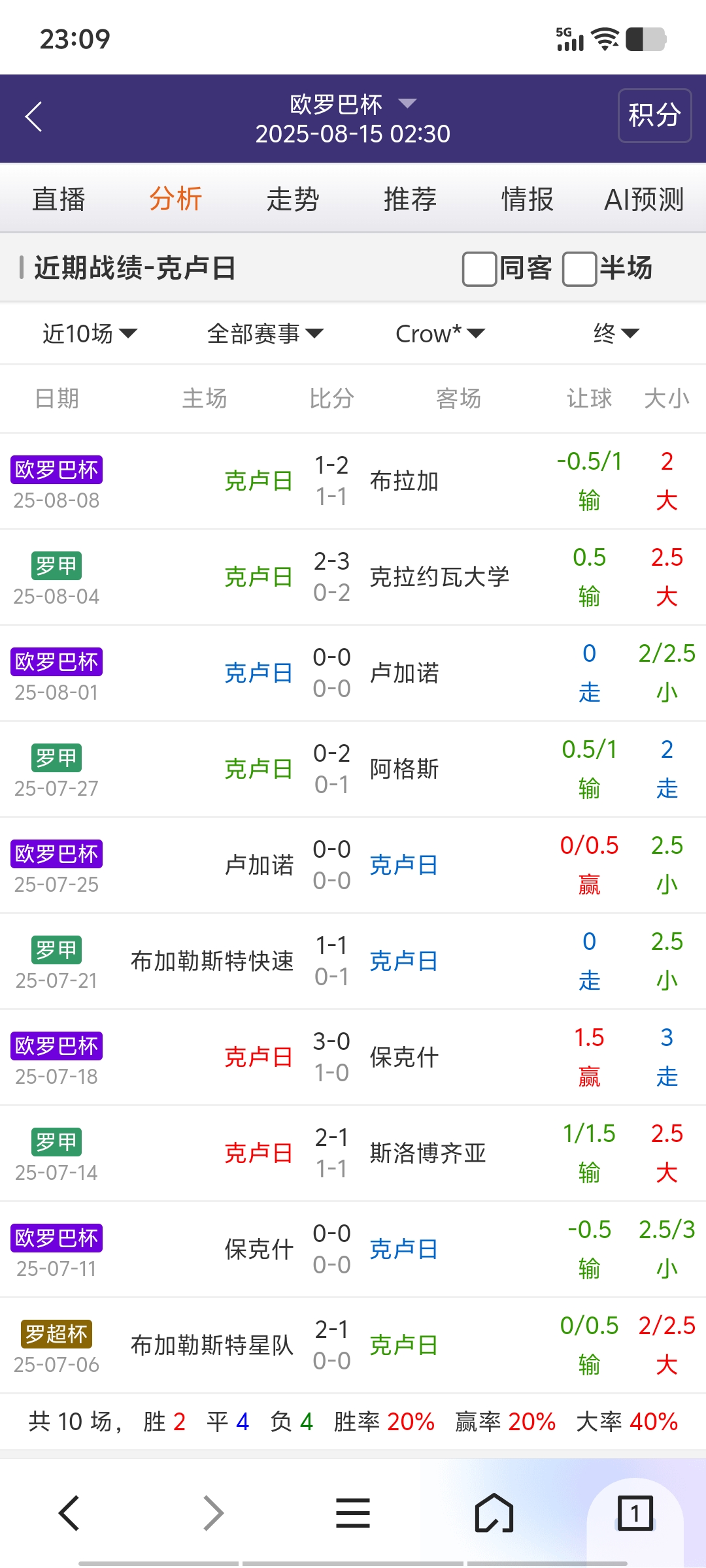This screenshot has height=1568, width=706.
Task: Expand the 近10场 dropdown
Action: coord(86,333)
